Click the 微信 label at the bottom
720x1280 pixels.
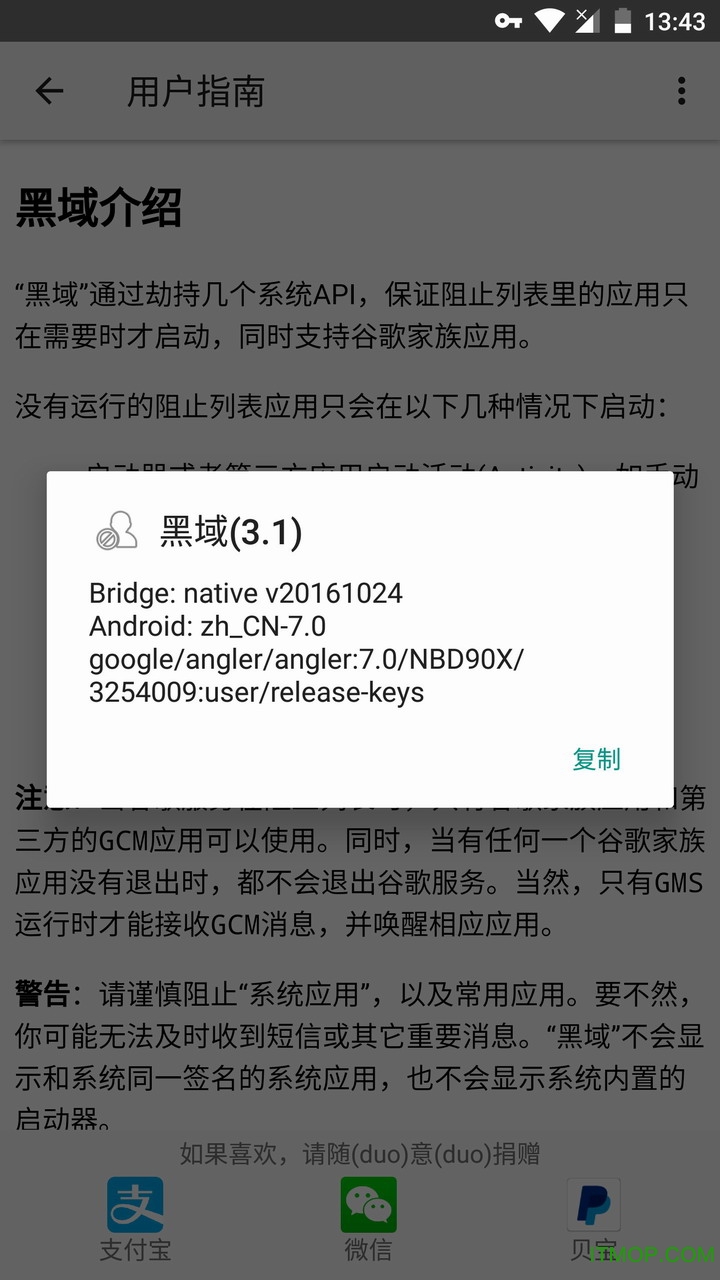click(x=368, y=1250)
